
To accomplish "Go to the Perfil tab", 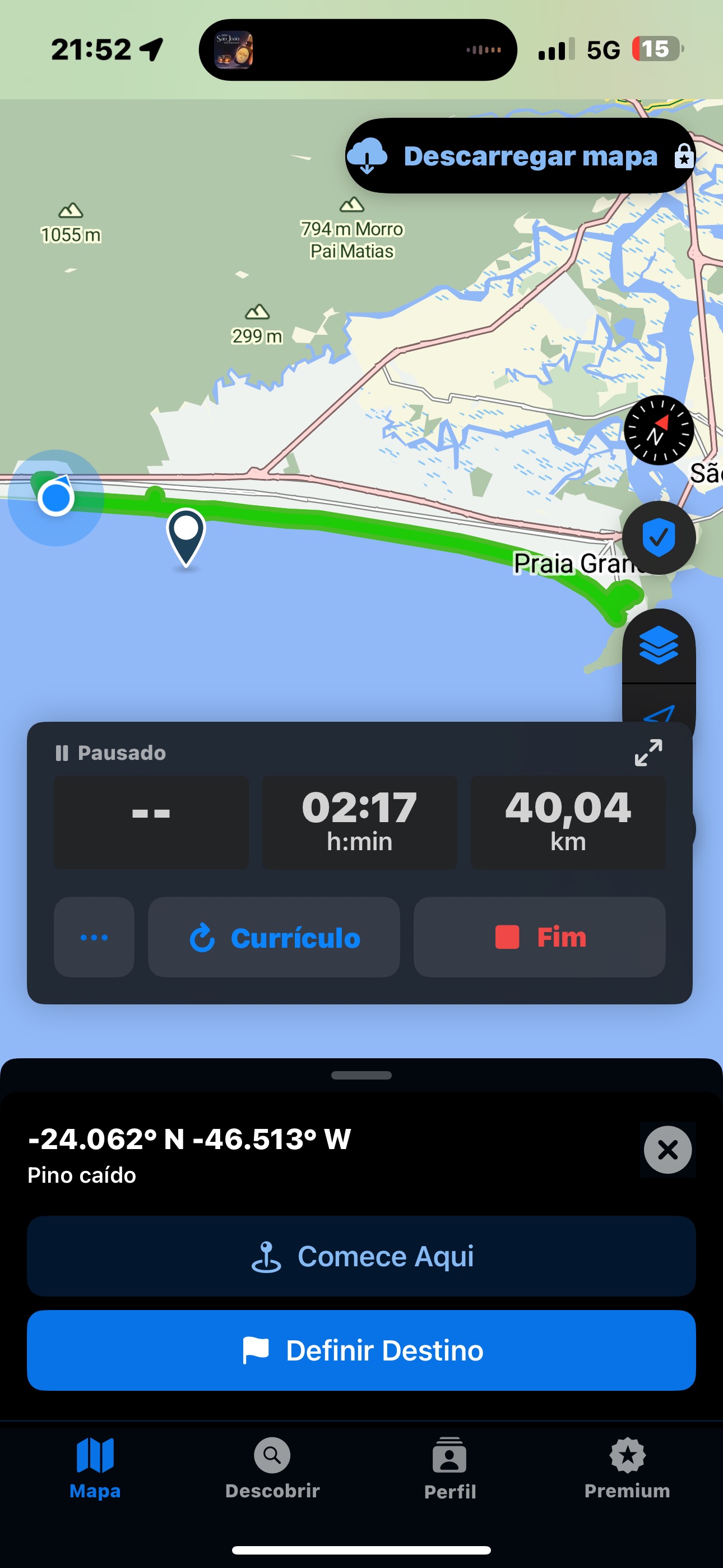I will tap(449, 1468).
